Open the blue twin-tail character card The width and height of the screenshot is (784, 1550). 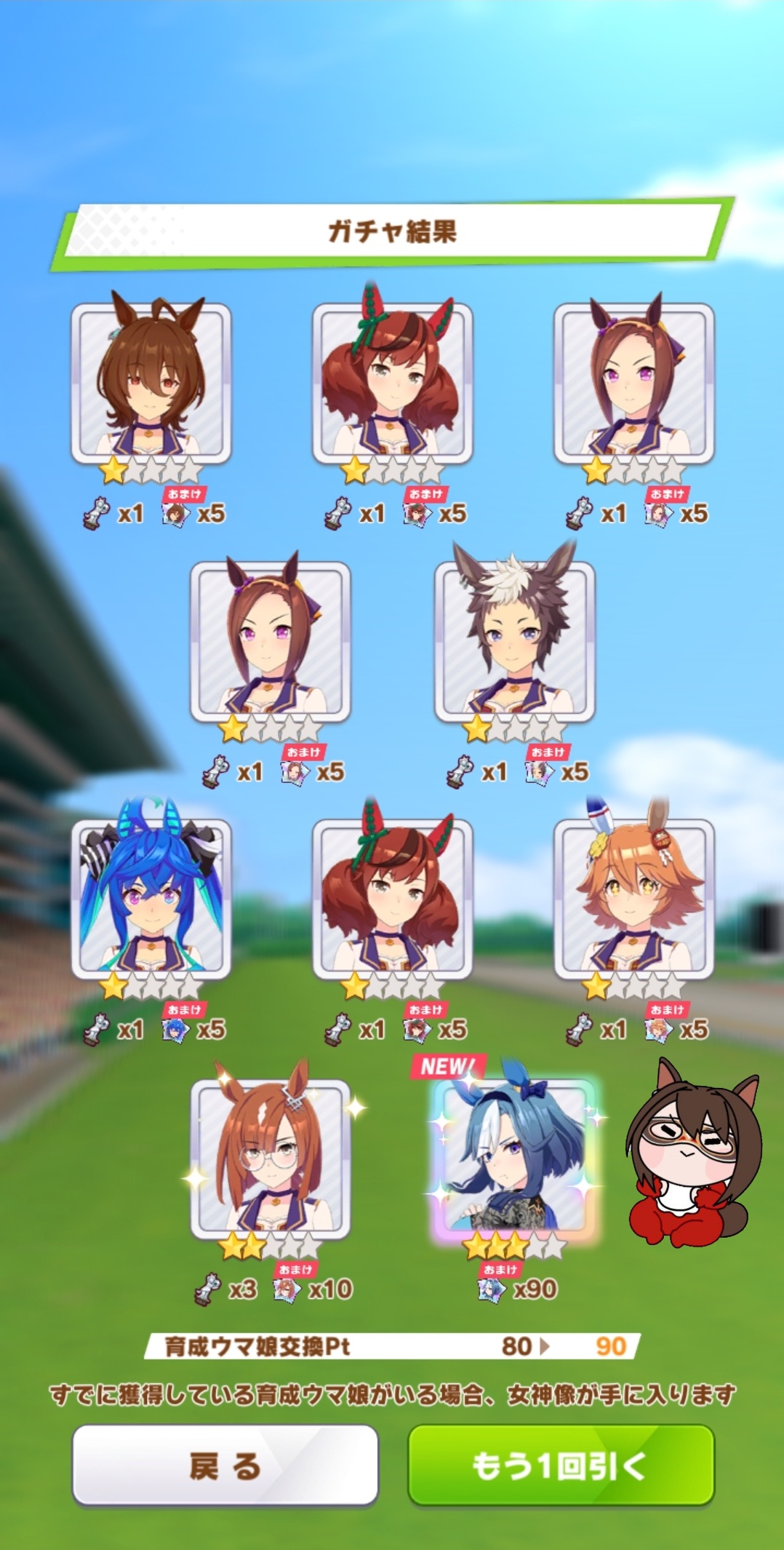tap(151, 900)
